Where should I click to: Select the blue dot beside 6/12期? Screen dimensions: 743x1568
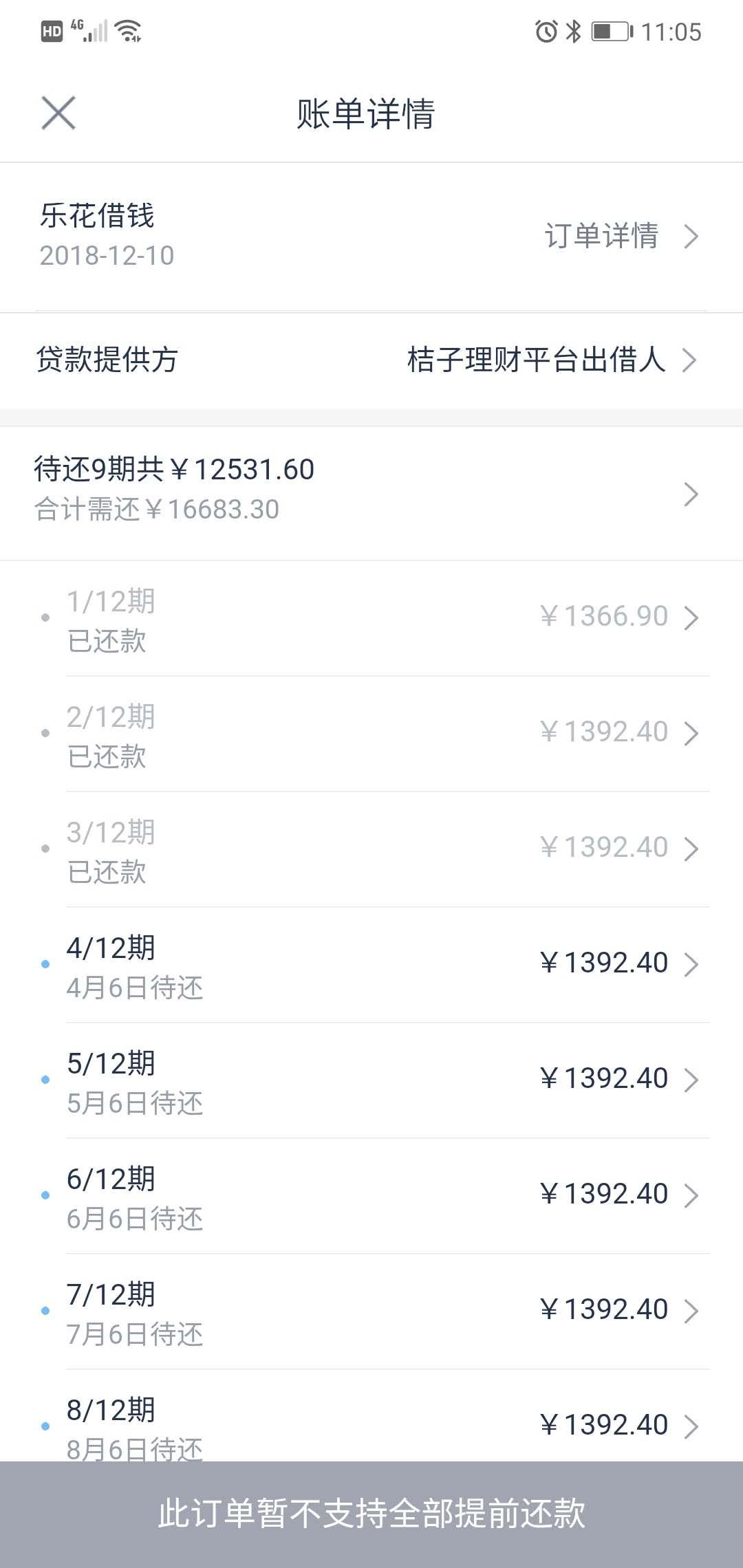45,1195
